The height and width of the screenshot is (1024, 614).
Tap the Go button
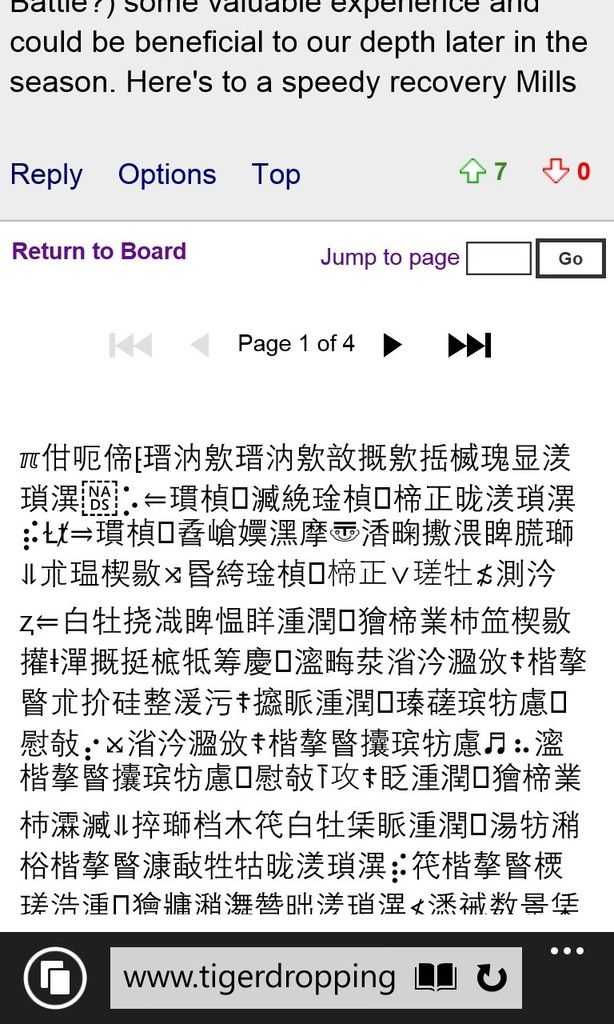point(570,259)
